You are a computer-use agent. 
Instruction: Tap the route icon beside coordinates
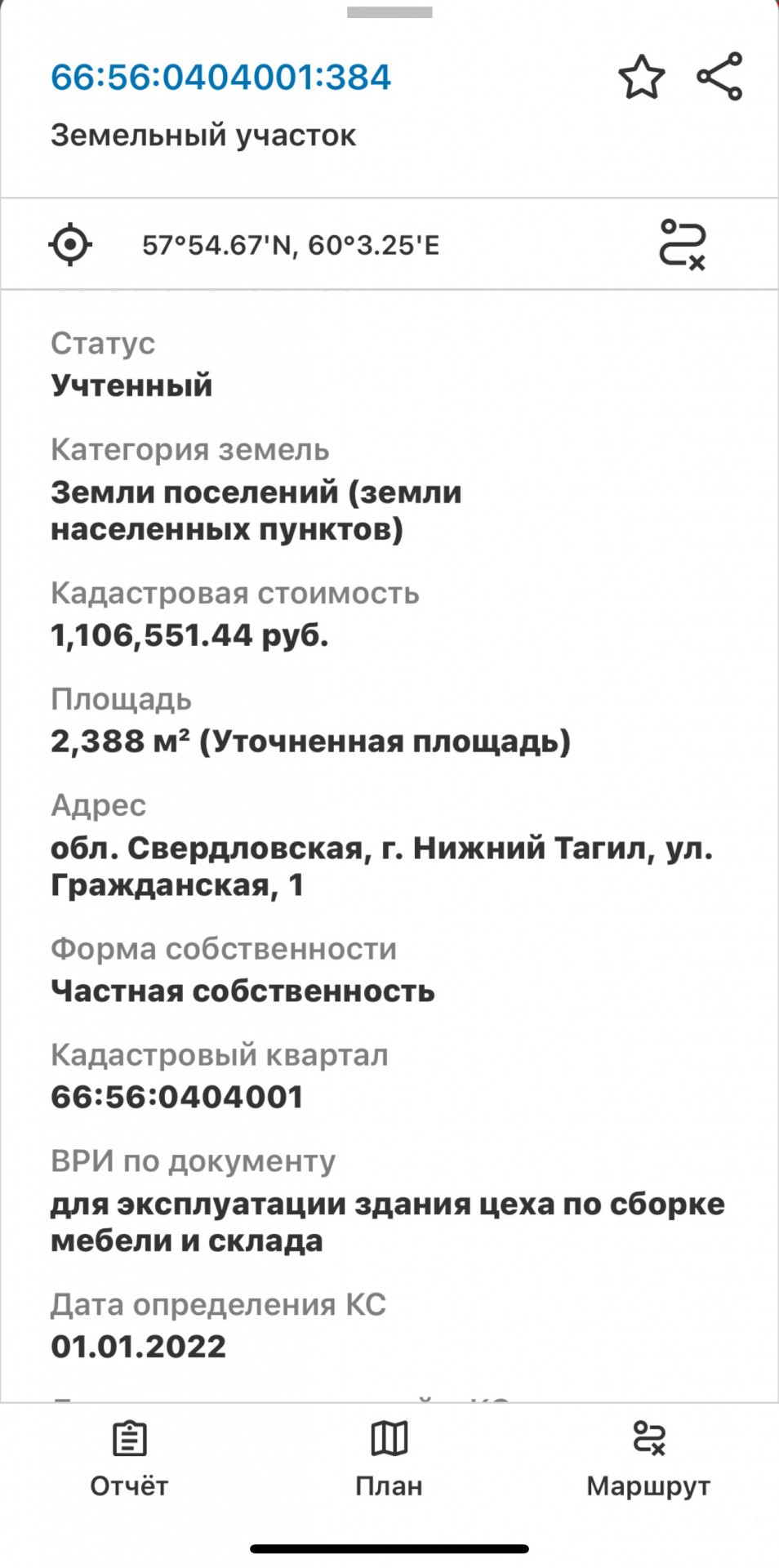pyautogui.click(x=682, y=244)
